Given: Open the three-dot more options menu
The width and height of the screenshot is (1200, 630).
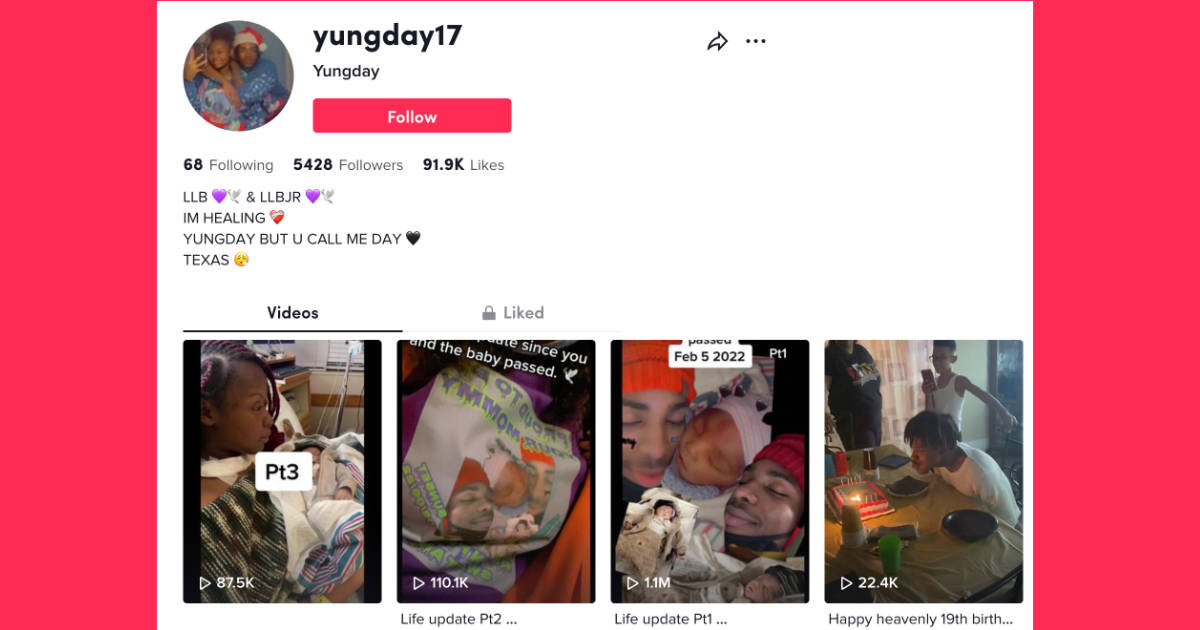Looking at the screenshot, I should click(x=756, y=42).
